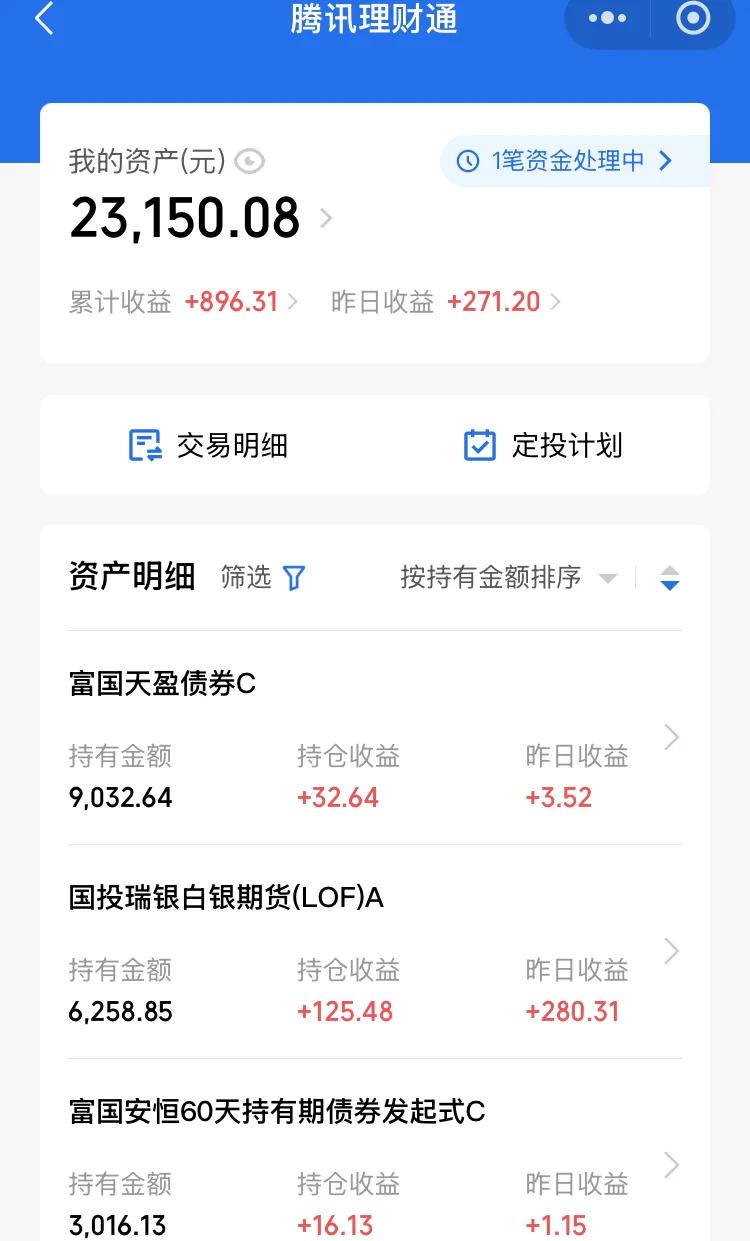The height and width of the screenshot is (1241, 750).
Task: Toggle the eye icon to hide asset amounts
Action: coord(248,161)
